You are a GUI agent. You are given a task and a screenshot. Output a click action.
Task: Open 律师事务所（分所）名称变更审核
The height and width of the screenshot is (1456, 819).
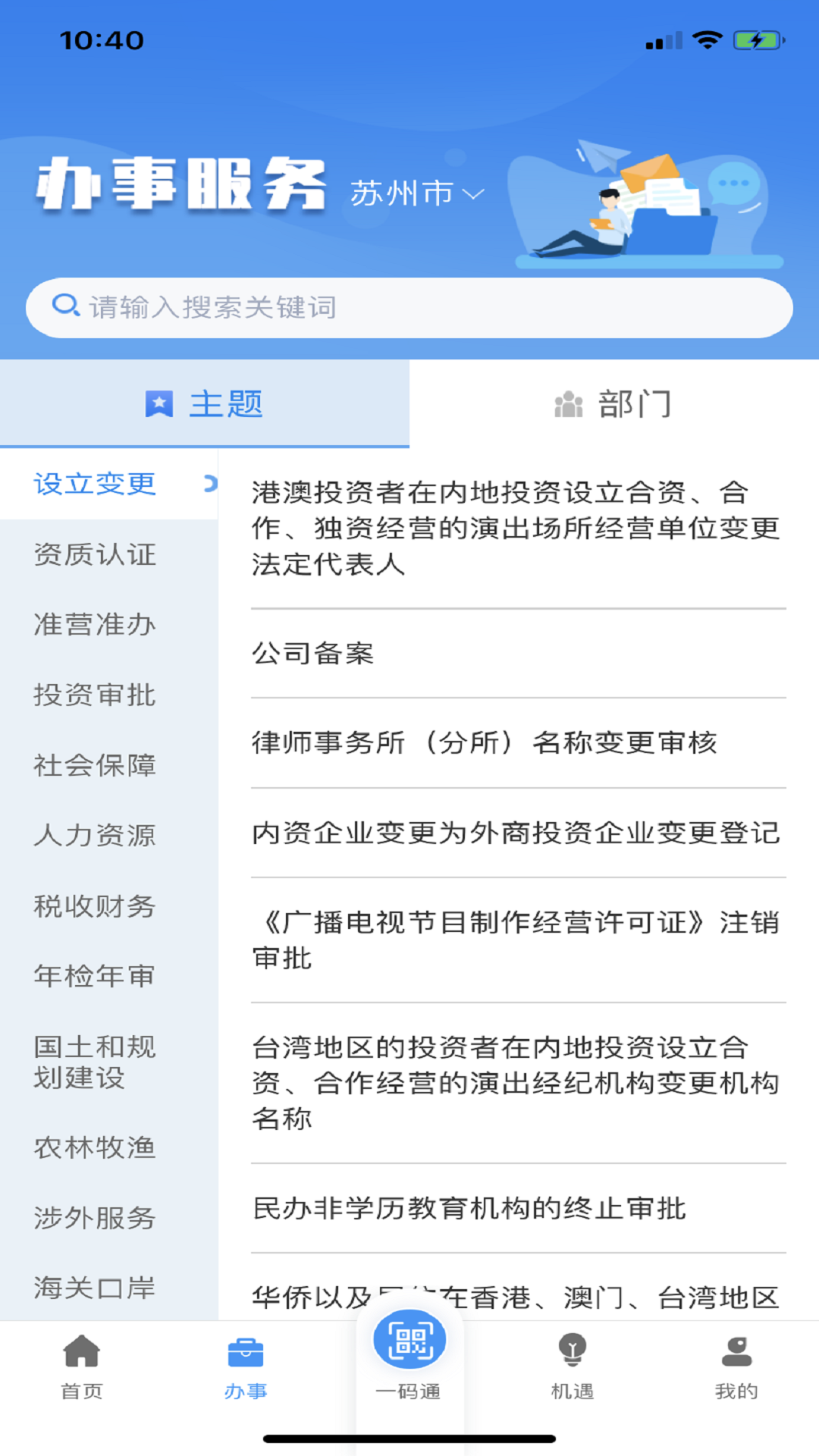(519, 742)
